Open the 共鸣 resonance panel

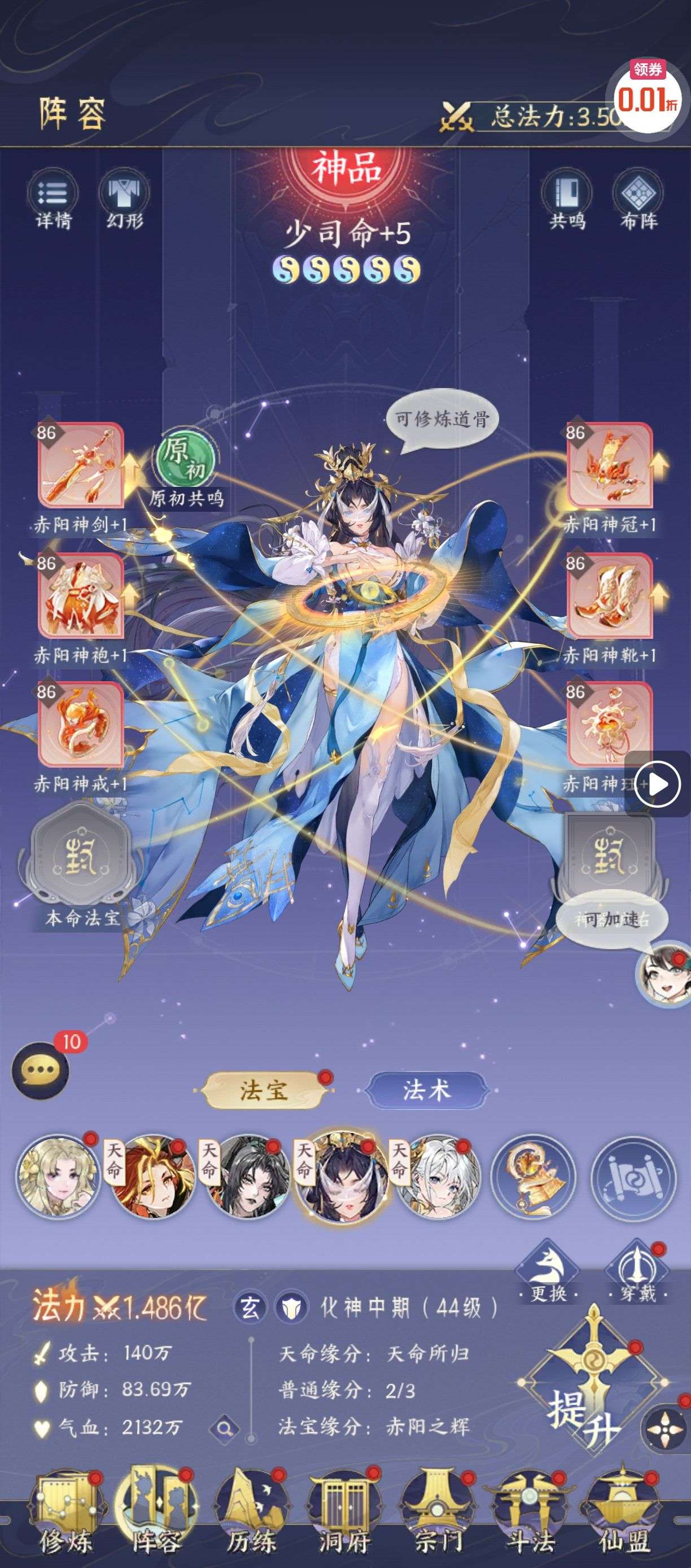click(x=567, y=199)
